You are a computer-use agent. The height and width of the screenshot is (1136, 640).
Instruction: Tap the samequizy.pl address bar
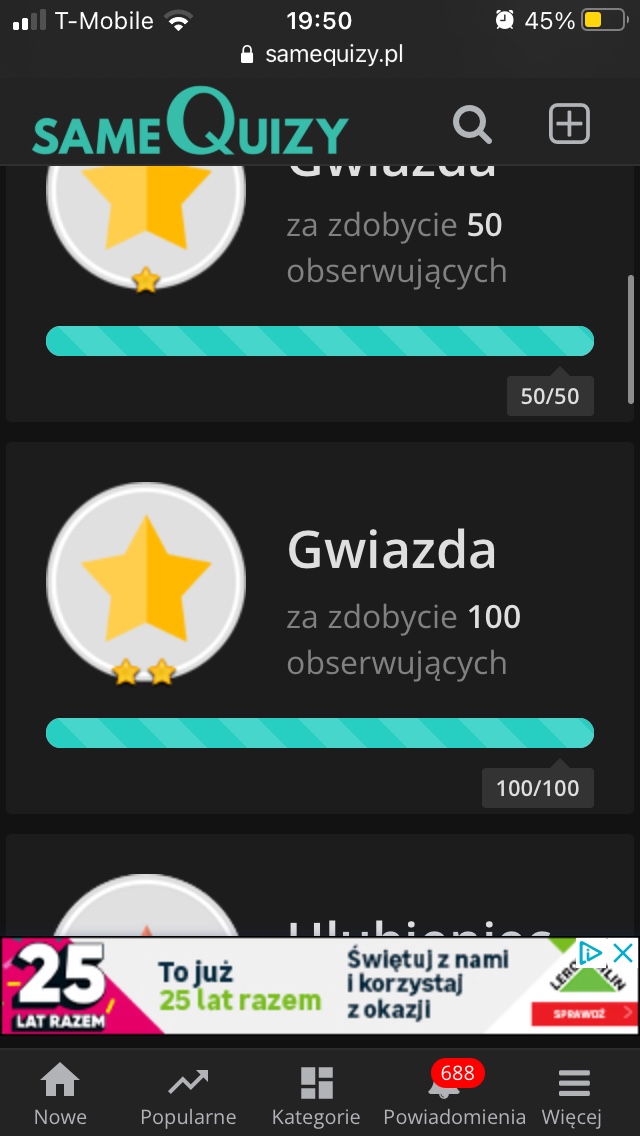pyautogui.click(x=321, y=54)
